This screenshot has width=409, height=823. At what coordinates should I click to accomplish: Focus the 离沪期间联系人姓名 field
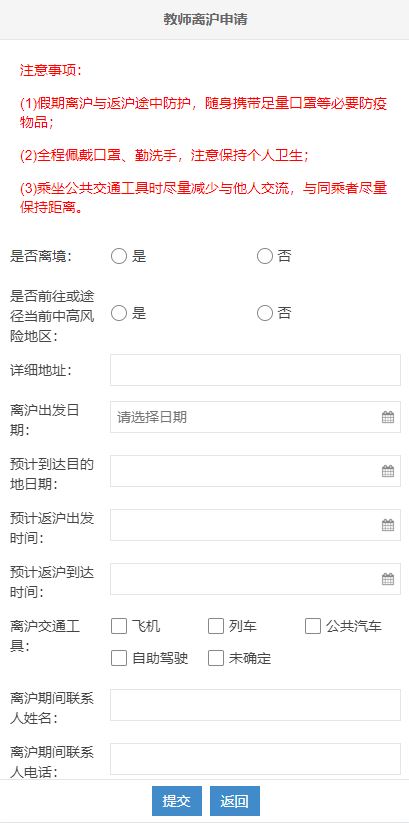(255, 705)
